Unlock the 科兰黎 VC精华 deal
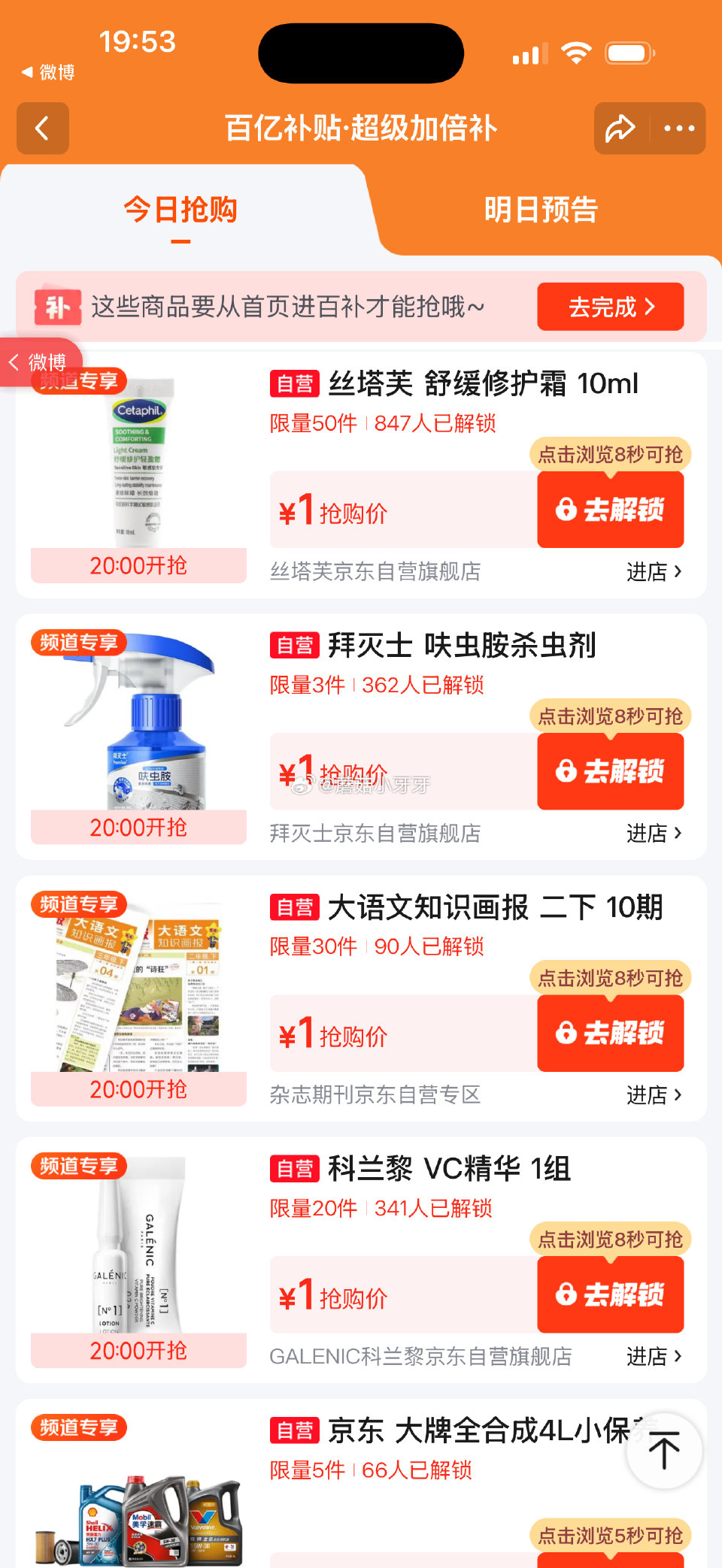Image resolution: width=722 pixels, height=1568 pixels. (x=611, y=1294)
